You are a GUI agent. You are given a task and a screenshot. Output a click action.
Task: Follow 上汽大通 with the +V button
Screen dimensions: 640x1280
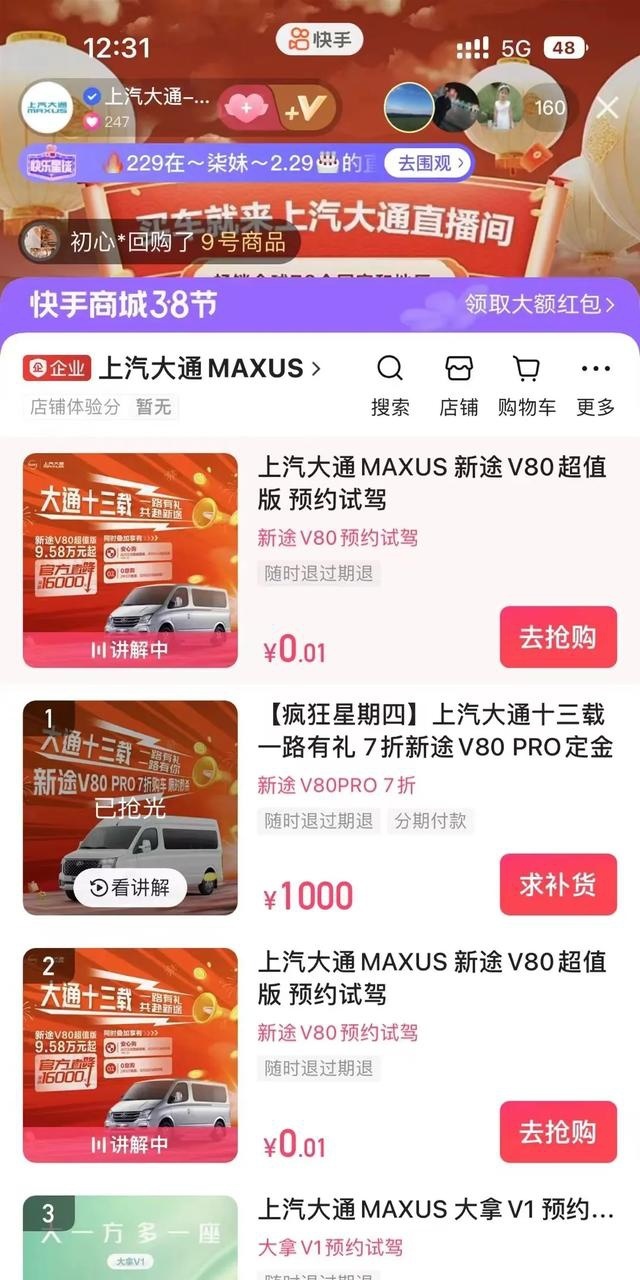[304, 108]
